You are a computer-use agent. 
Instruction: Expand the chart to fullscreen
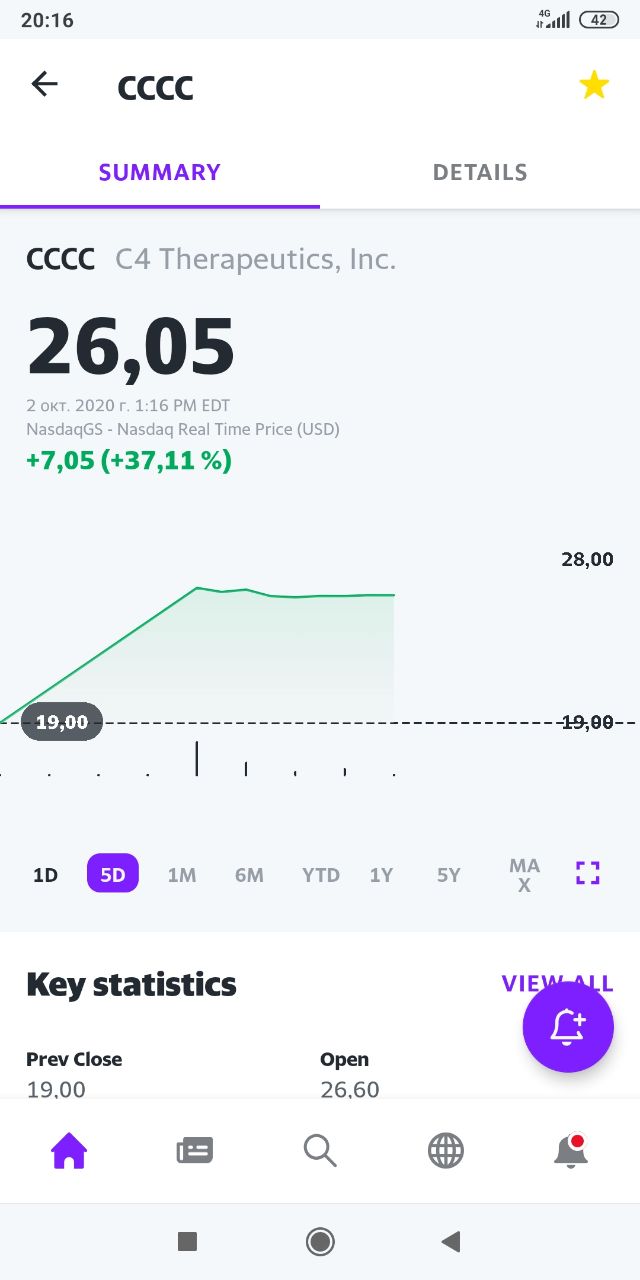click(x=588, y=873)
